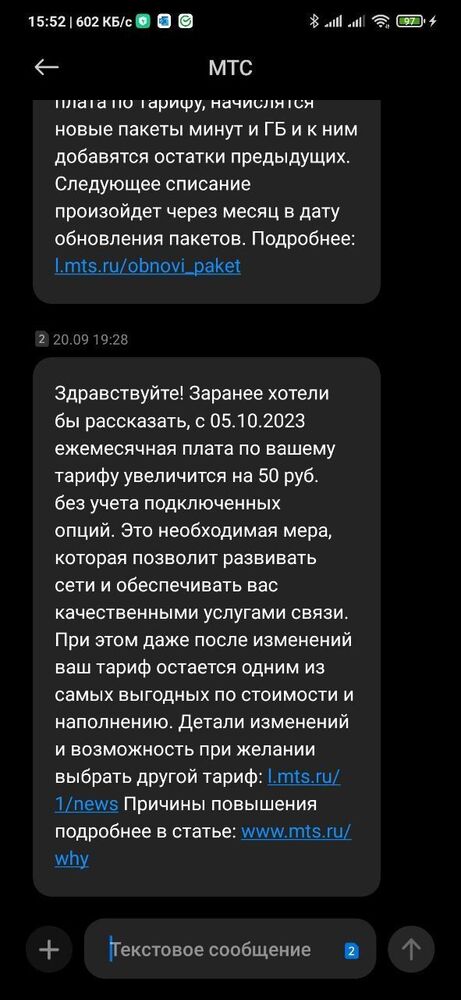Open the l.mts.ru/obnovi_paket link
Viewport: 461px width, 1000px height.
147,265
